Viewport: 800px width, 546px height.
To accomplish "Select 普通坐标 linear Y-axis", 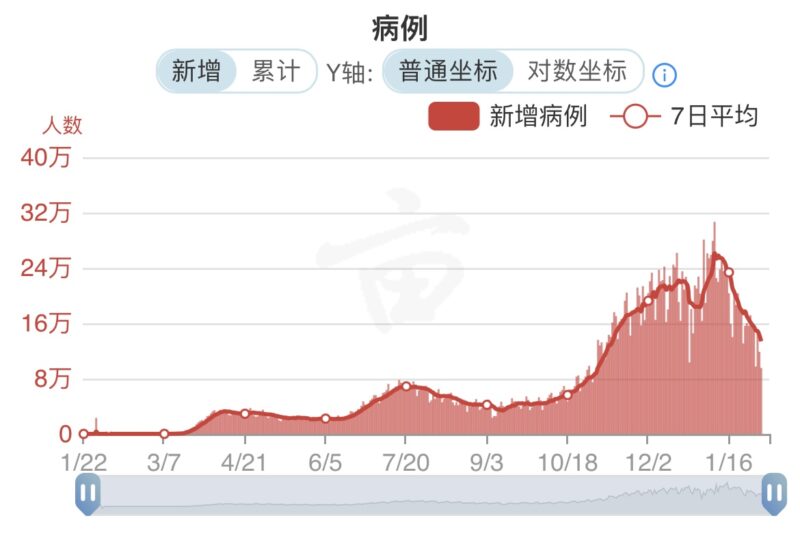I will pyautogui.click(x=448, y=71).
